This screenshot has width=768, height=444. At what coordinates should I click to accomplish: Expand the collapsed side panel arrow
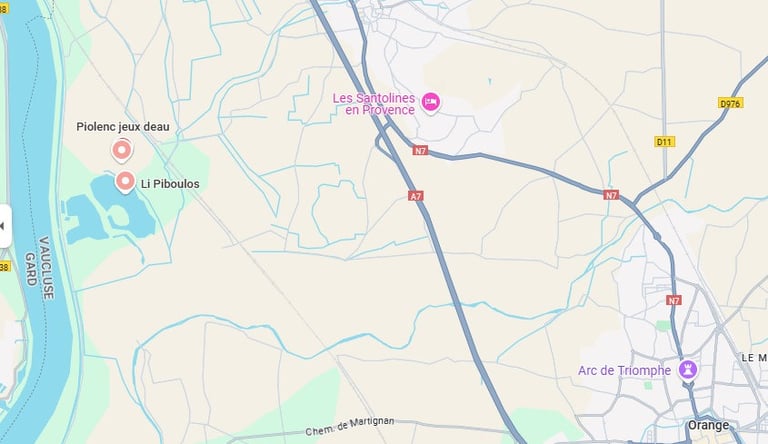pyautogui.click(x=4, y=226)
